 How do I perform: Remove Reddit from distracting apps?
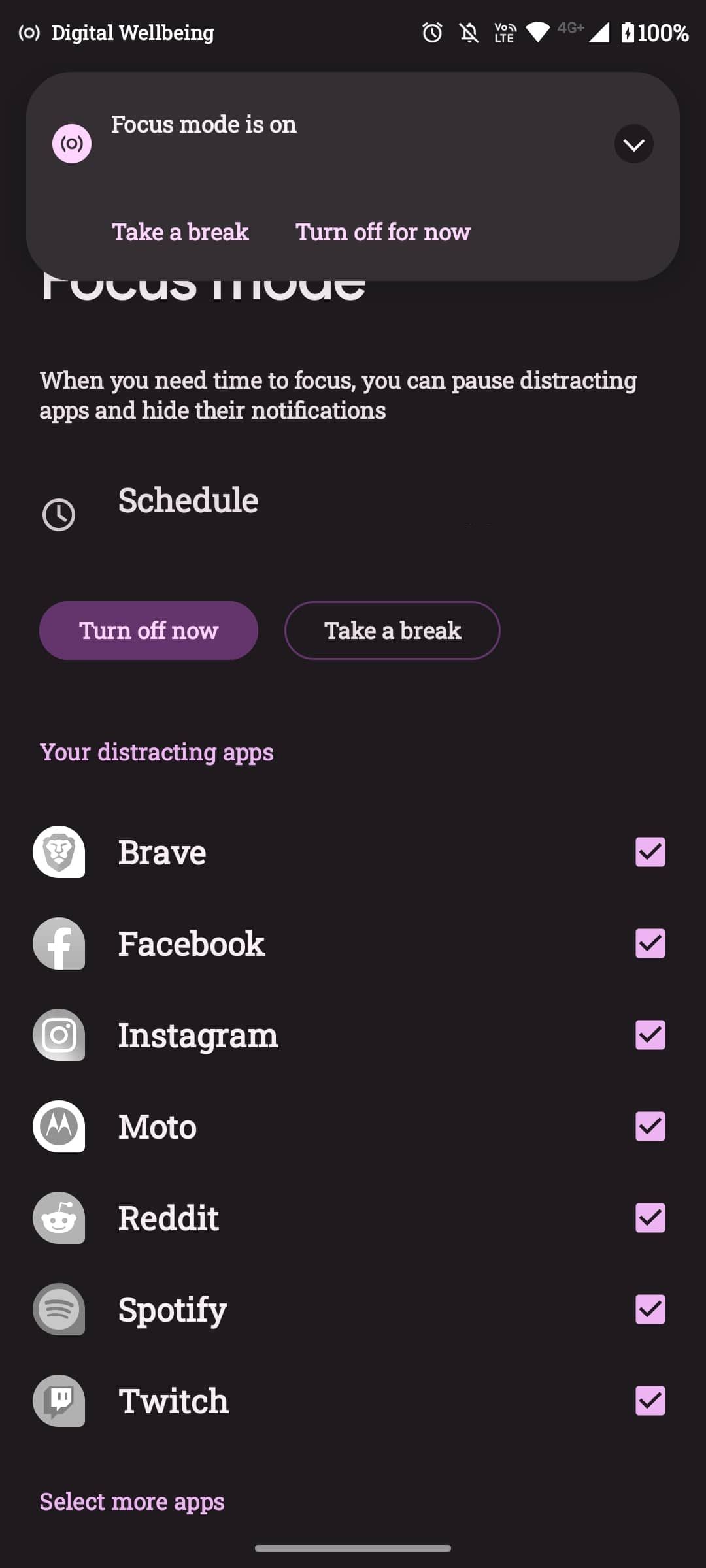pos(650,1218)
